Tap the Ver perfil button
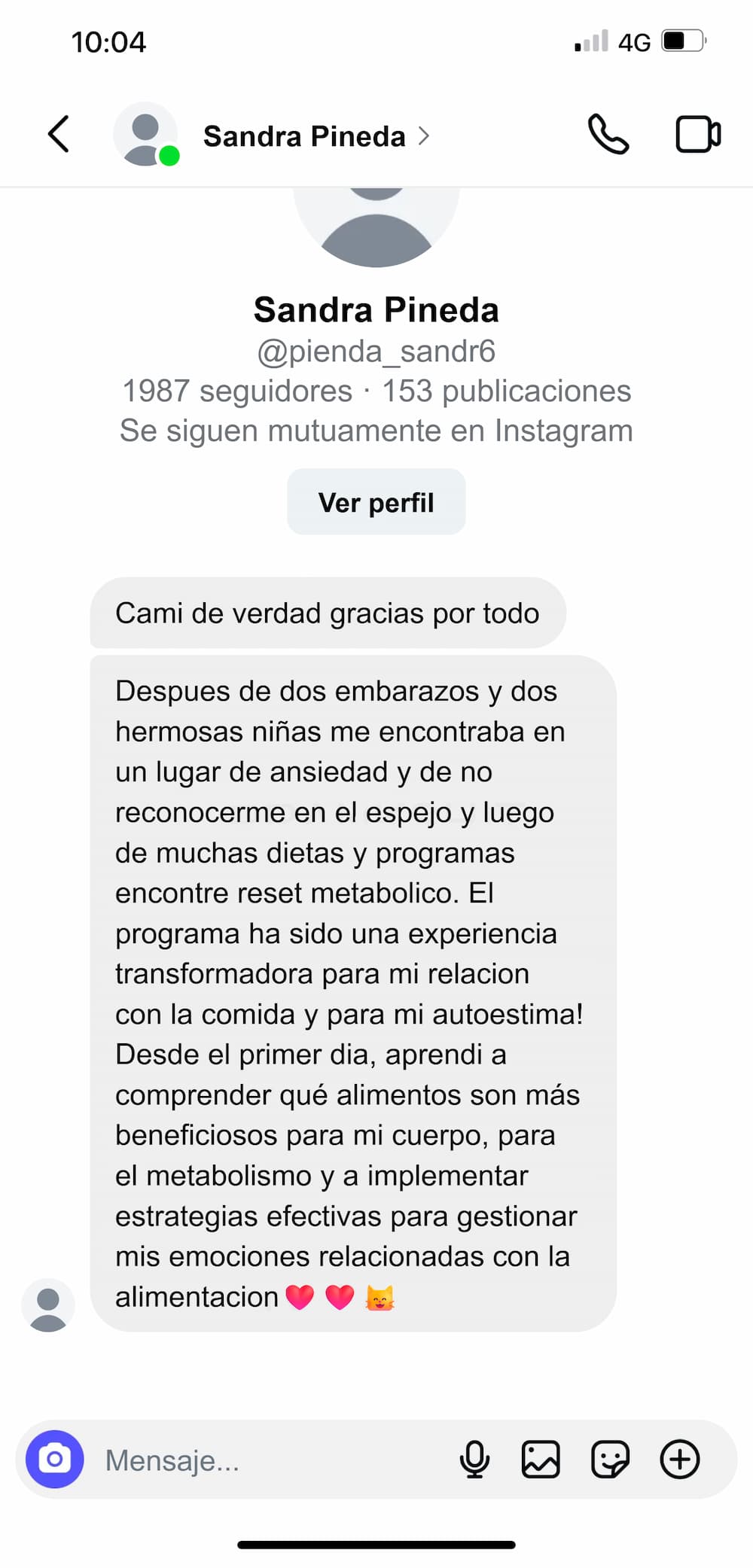This screenshot has height=1568, width=753. point(376,502)
